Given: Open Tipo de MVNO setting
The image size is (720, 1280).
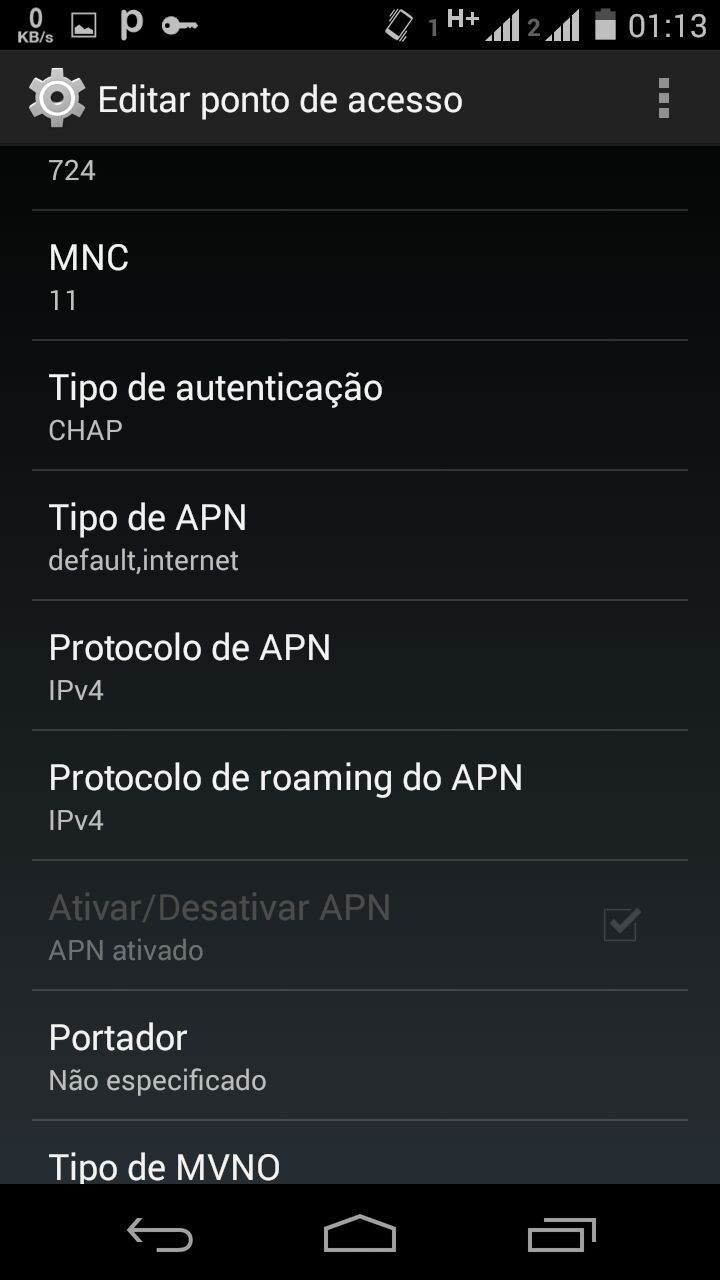Looking at the screenshot, I should click(360, 1160).
